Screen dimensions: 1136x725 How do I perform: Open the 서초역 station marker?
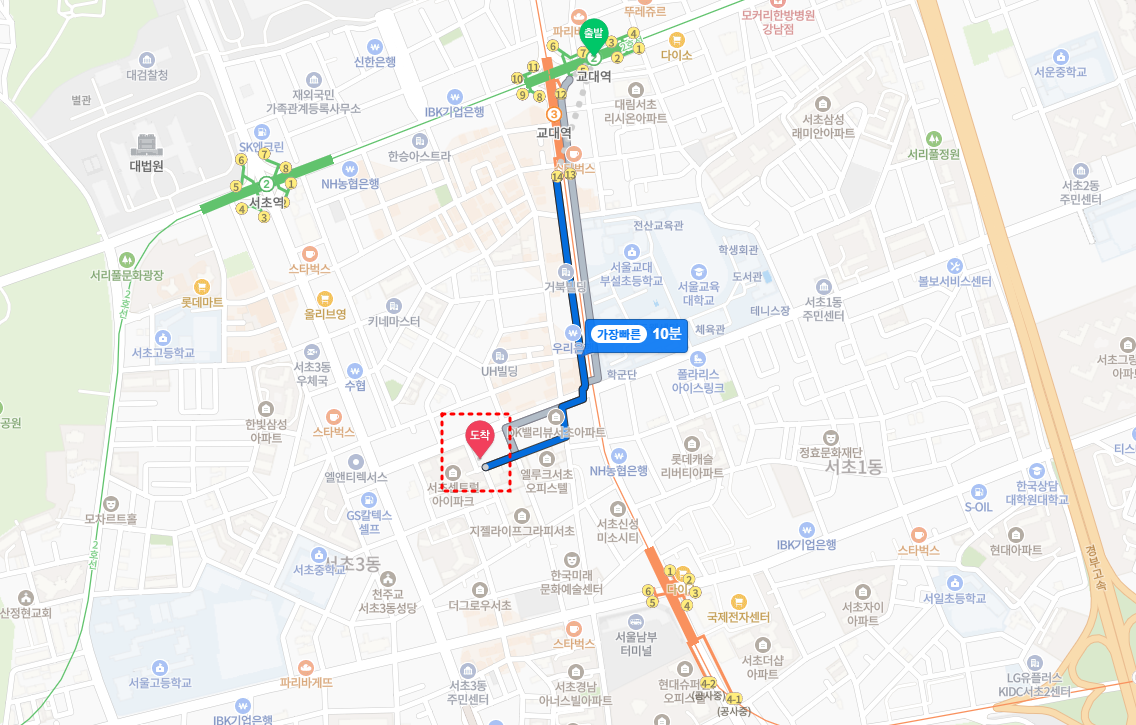pos(267,184)
